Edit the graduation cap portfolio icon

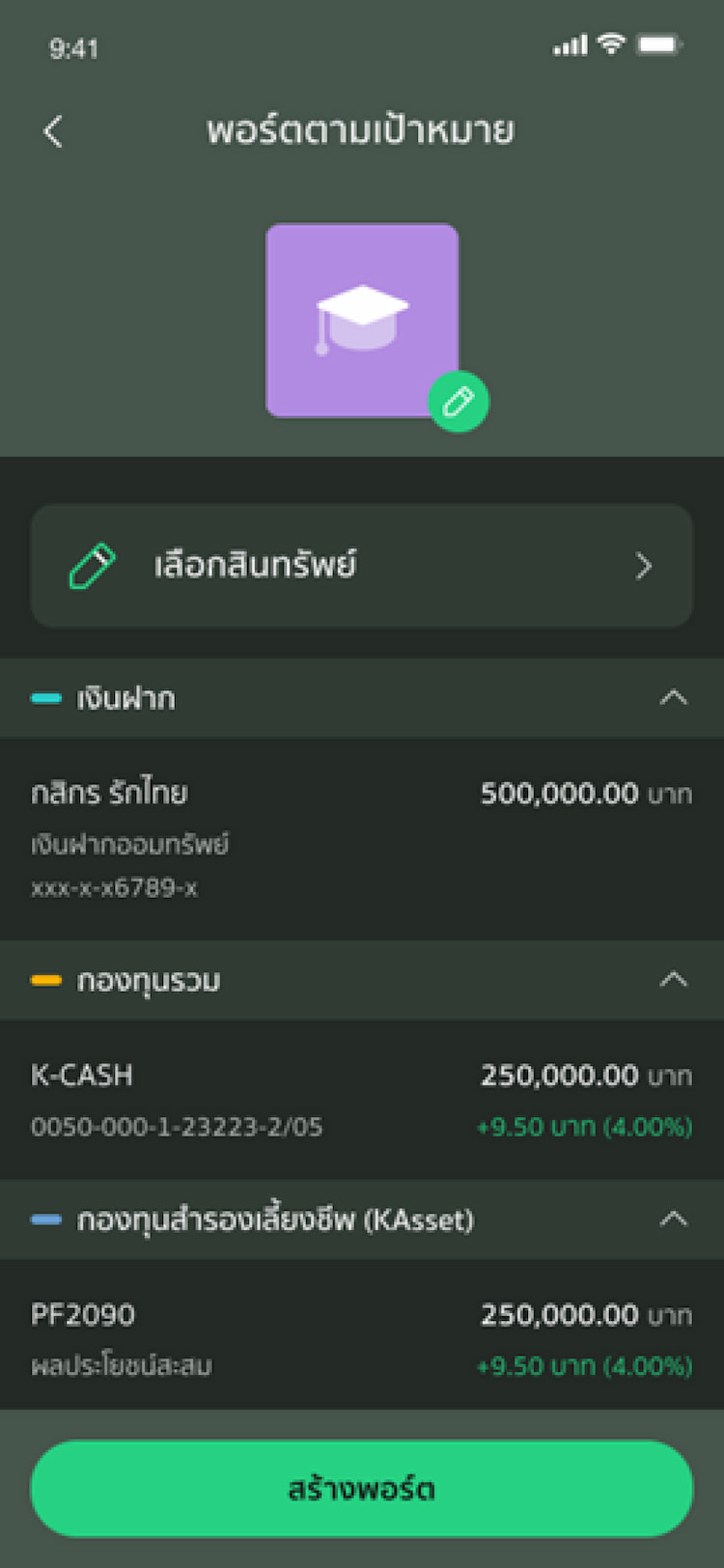tap(459, 402)
